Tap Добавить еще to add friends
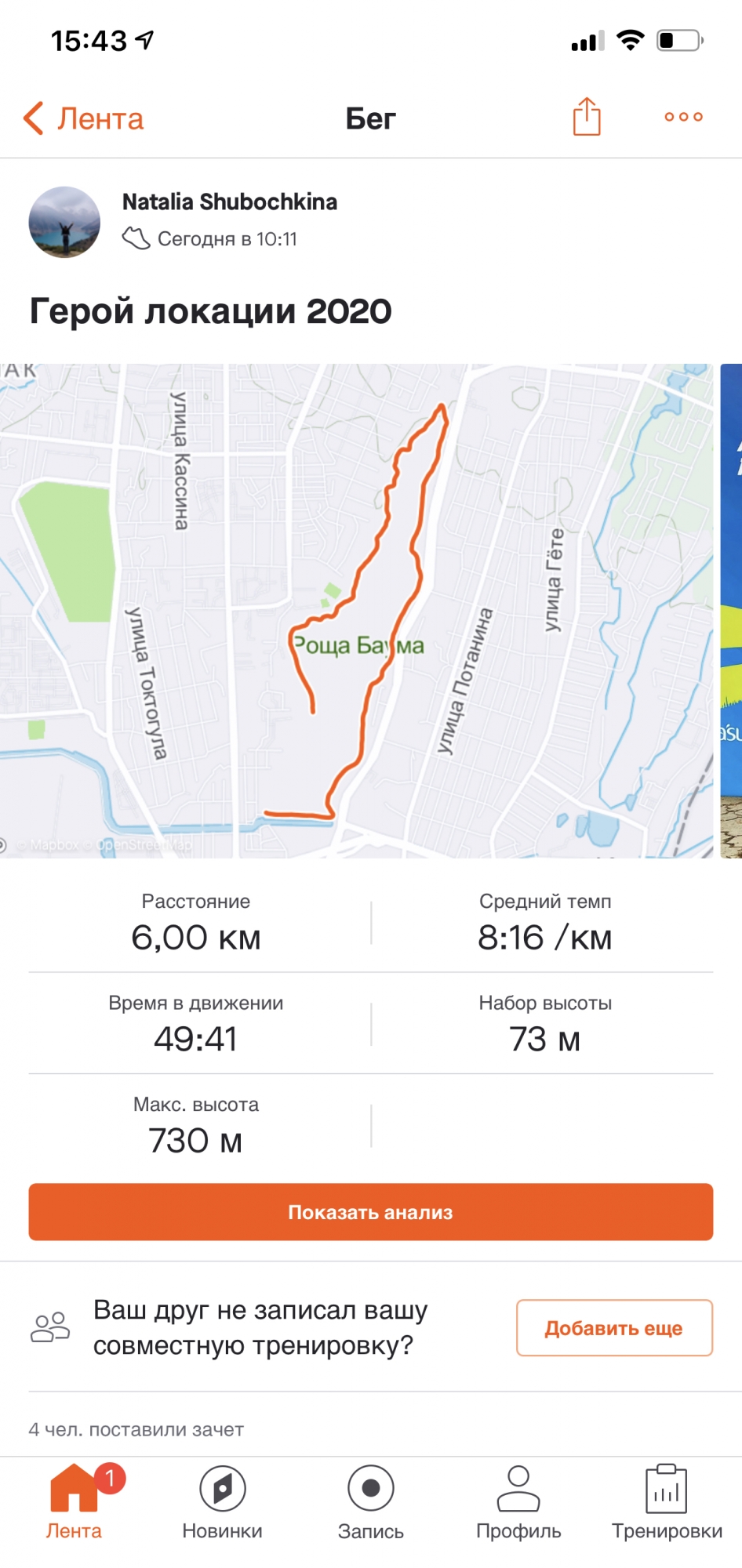Image resolution: width=742 pixels, height=1568 pixels. pyautogui.click(x=613, y=1328)
